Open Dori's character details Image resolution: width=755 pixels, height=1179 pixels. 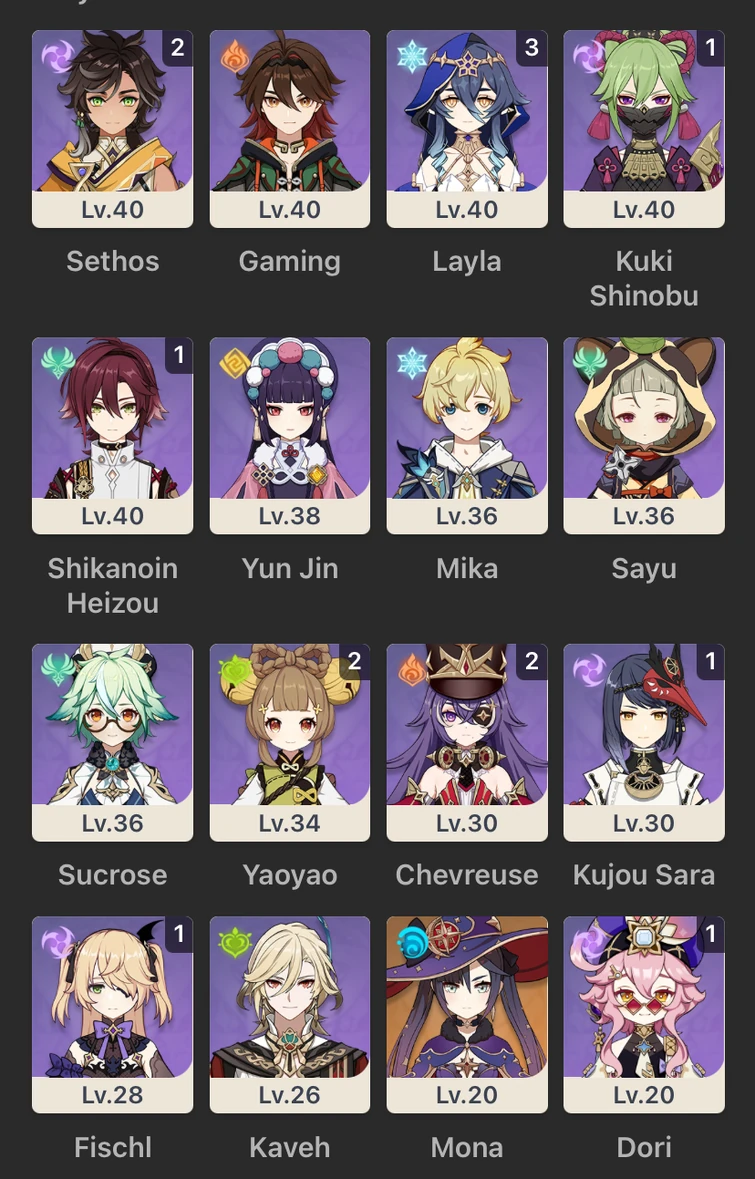tap(644, 1014)
